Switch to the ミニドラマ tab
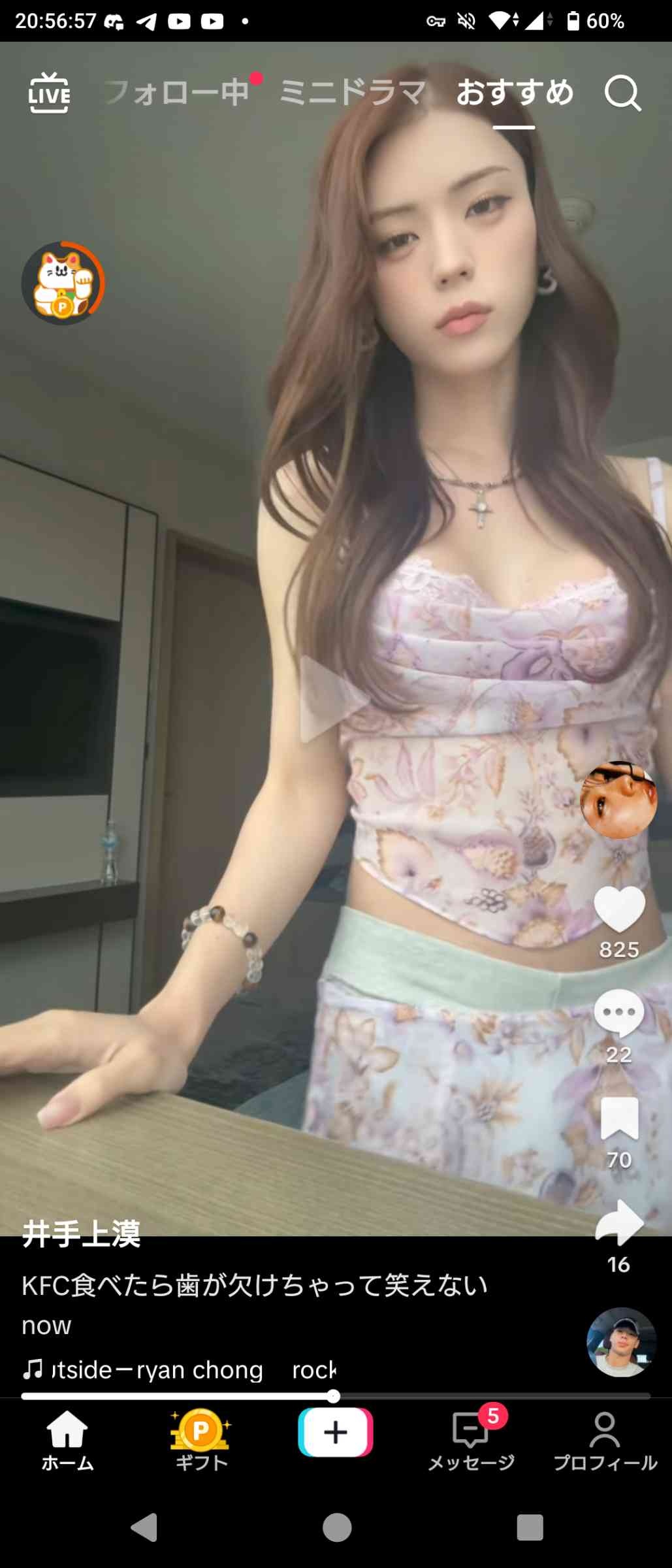Screen dimensions: 672x1568 [353, 92]
